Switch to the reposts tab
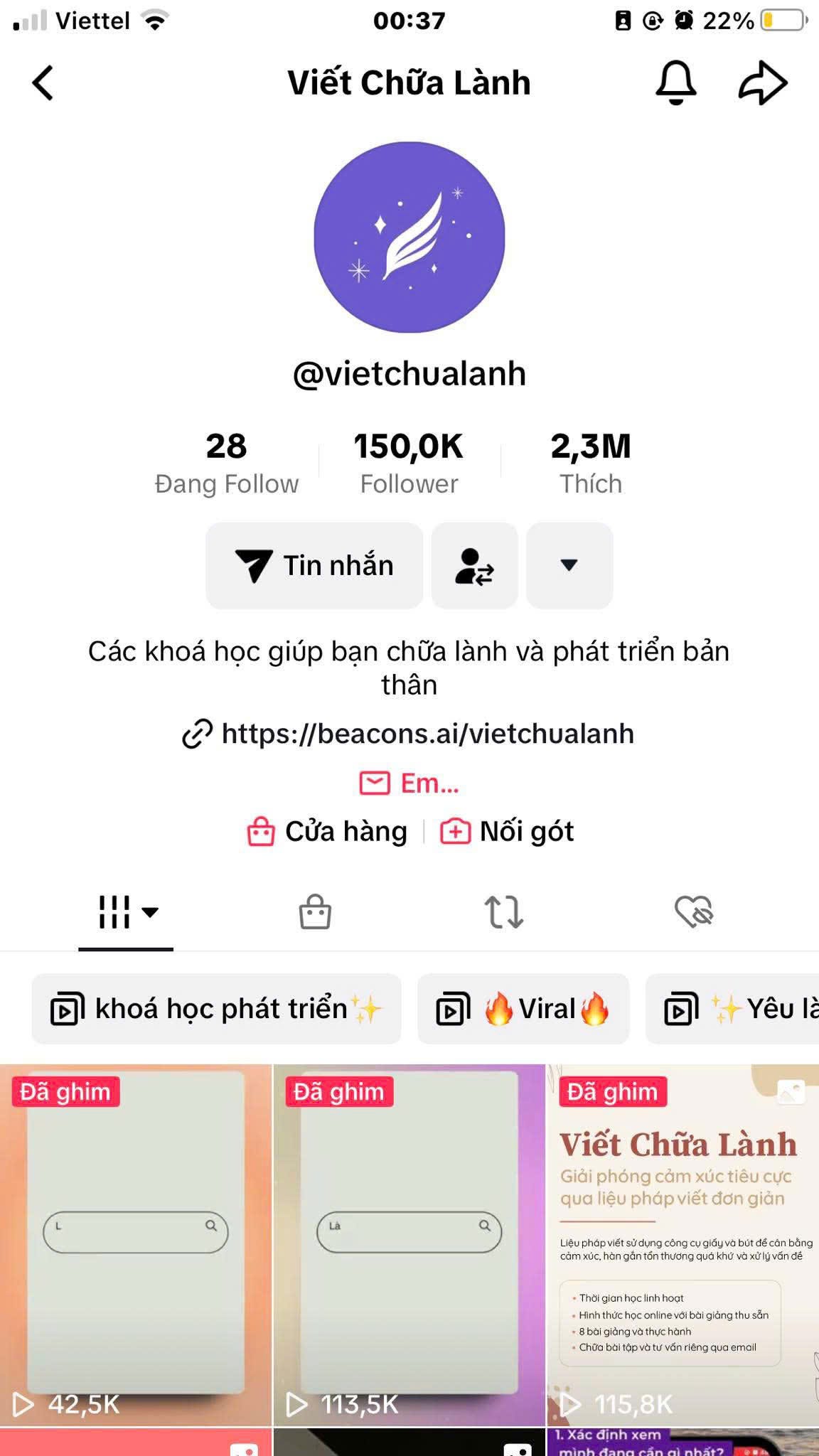 pos(504,912)
